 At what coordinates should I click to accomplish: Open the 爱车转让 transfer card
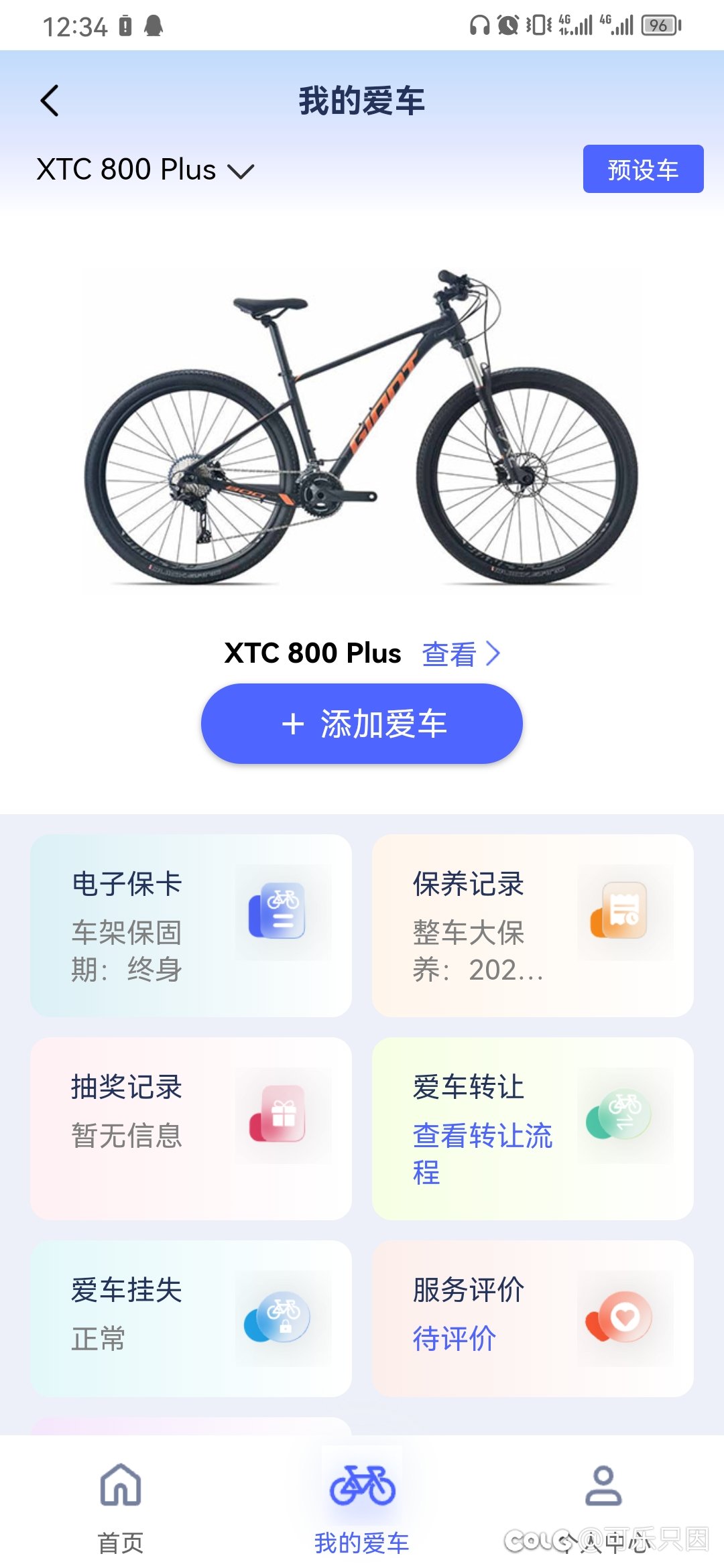pyautogui.click(x=533, y=1128)
